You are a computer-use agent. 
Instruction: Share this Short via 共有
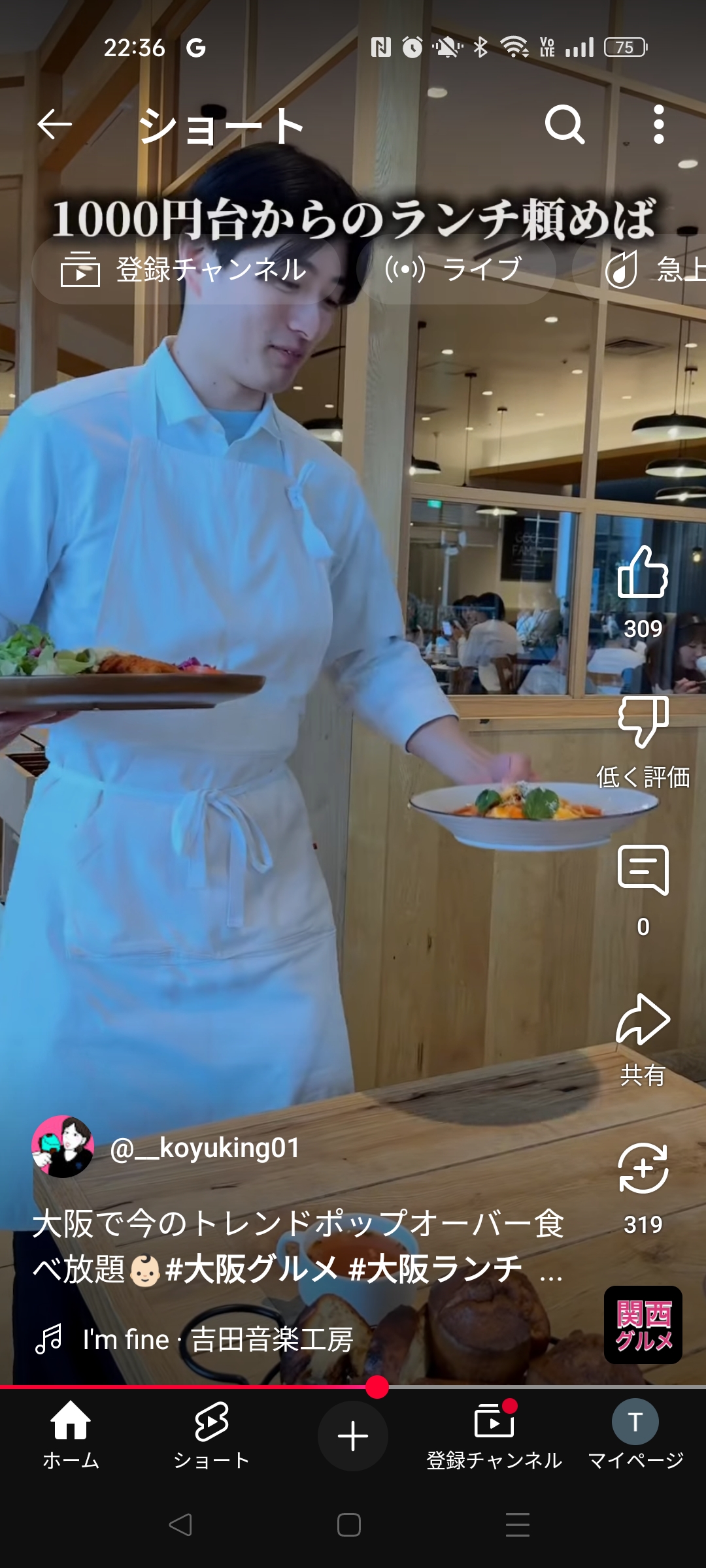643,1020
